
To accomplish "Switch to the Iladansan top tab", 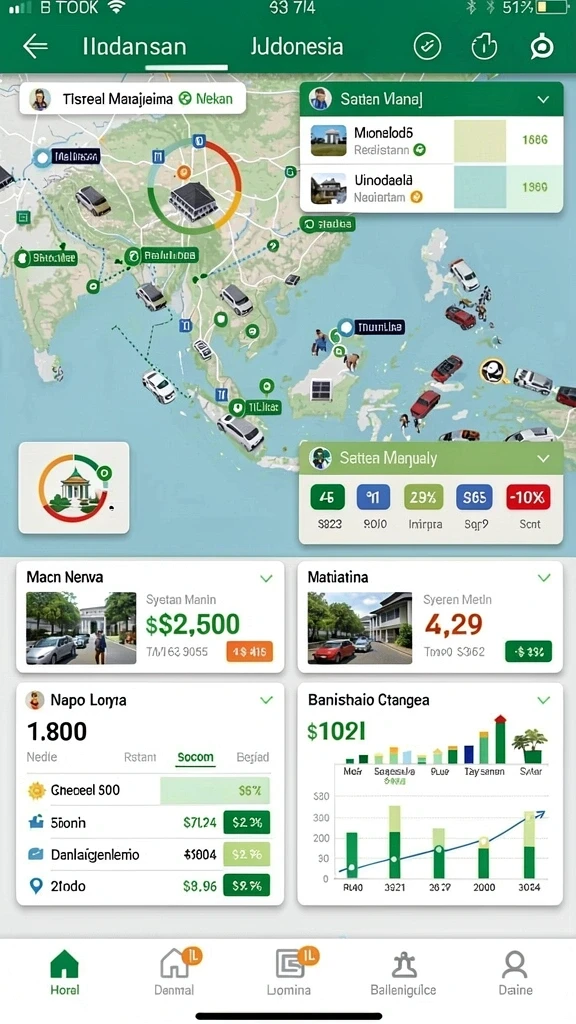I will pos(135,46).
